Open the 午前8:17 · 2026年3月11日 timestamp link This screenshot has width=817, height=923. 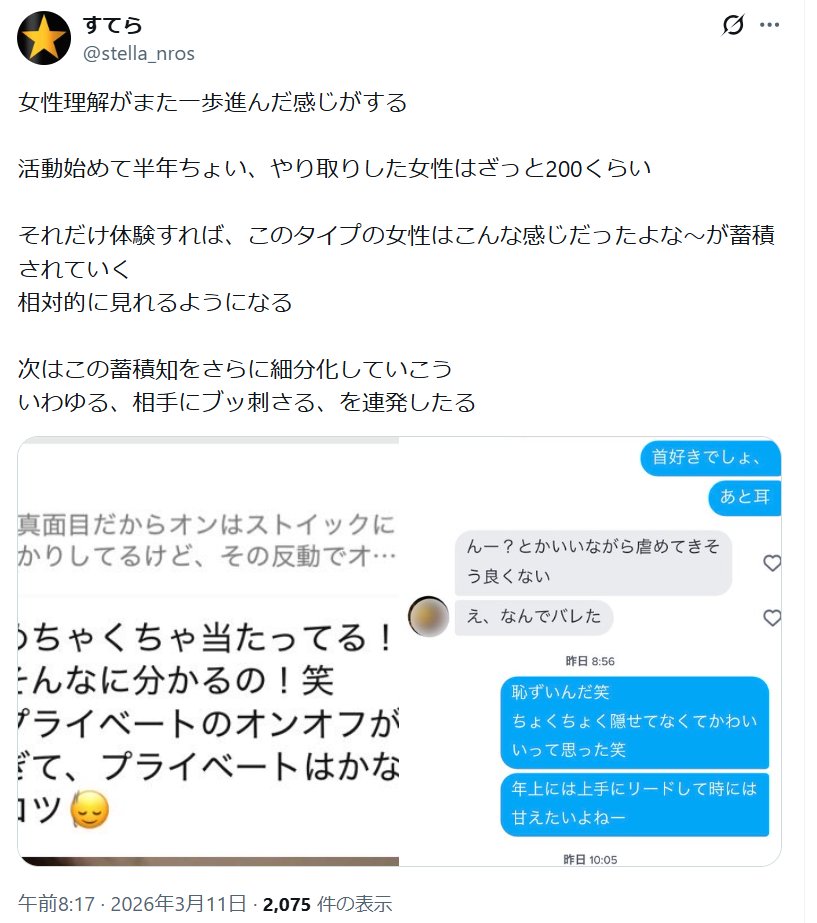pos(132,904)
